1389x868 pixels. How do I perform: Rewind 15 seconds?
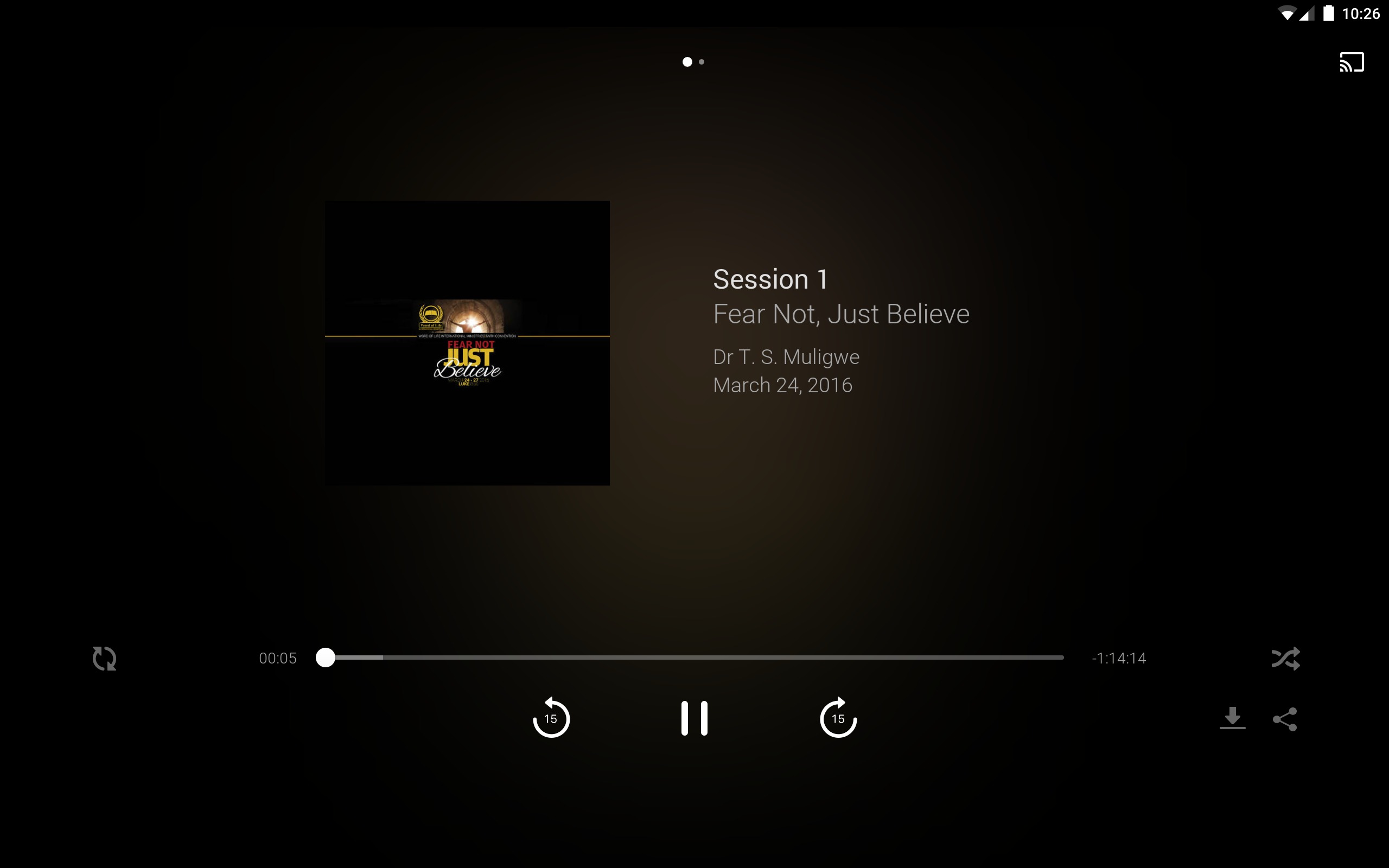[x=551, y=718]
